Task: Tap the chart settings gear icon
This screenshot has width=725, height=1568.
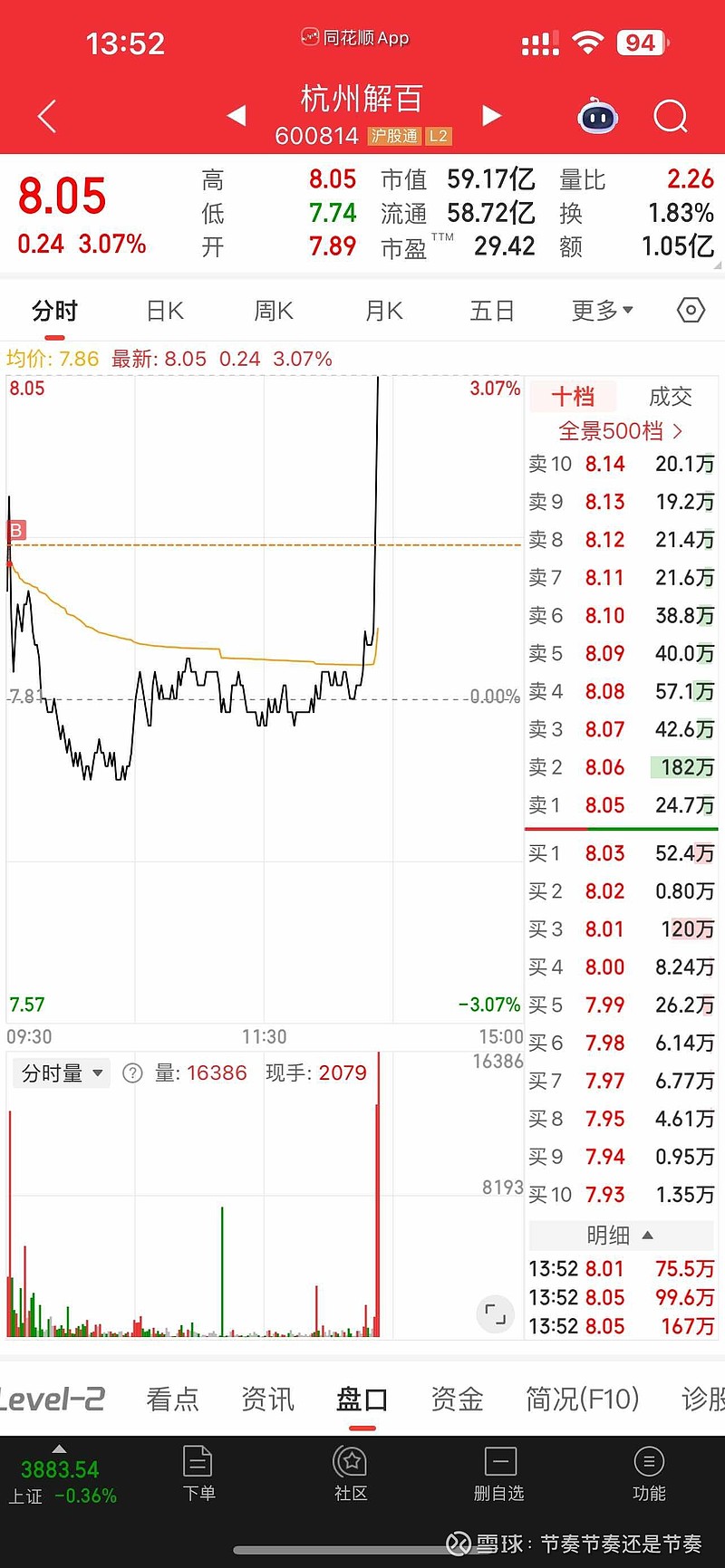Action: click(x=690, y=310)
